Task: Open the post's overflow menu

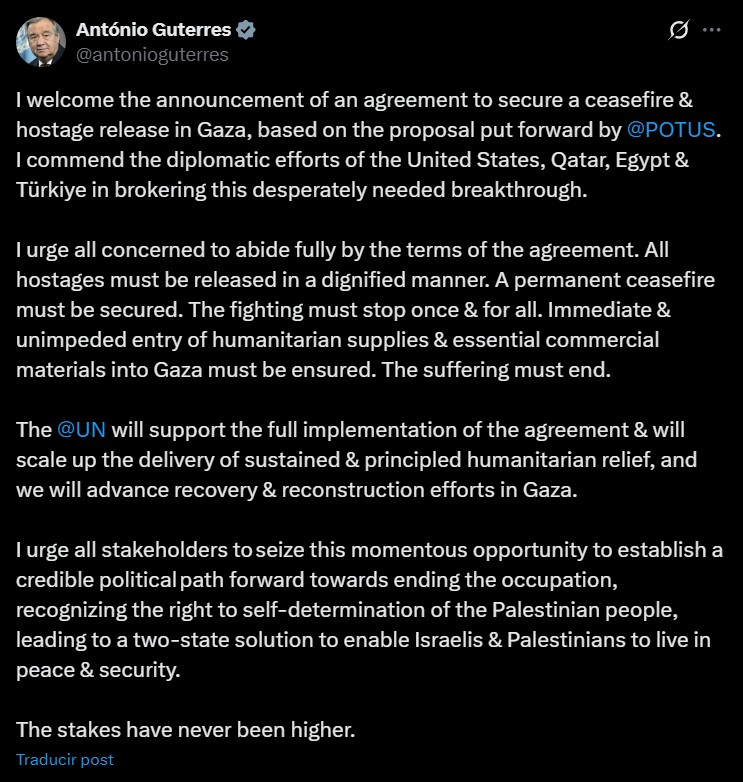Action: tap(712, 31)
